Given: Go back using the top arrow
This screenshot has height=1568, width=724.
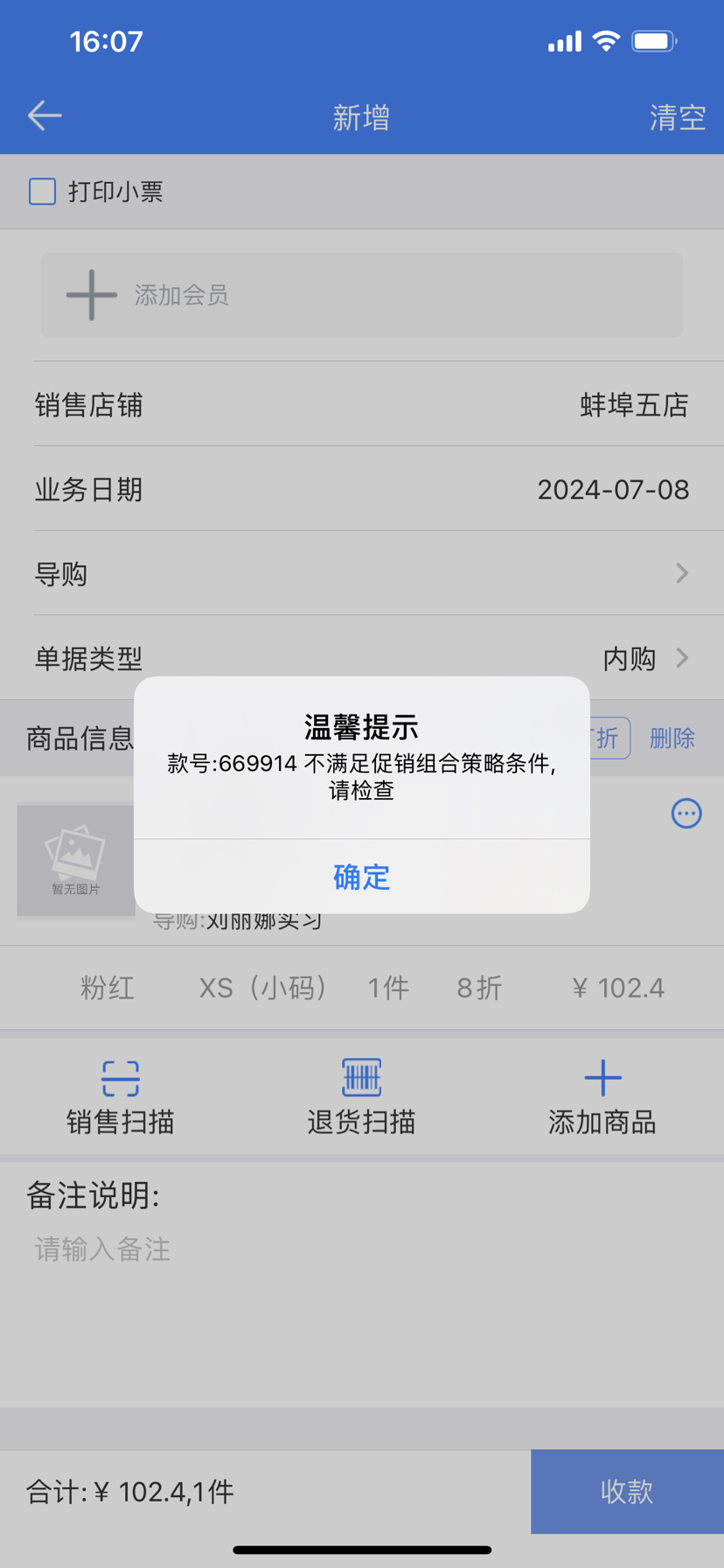Looking at the screenshot, I should click(45, 115).
